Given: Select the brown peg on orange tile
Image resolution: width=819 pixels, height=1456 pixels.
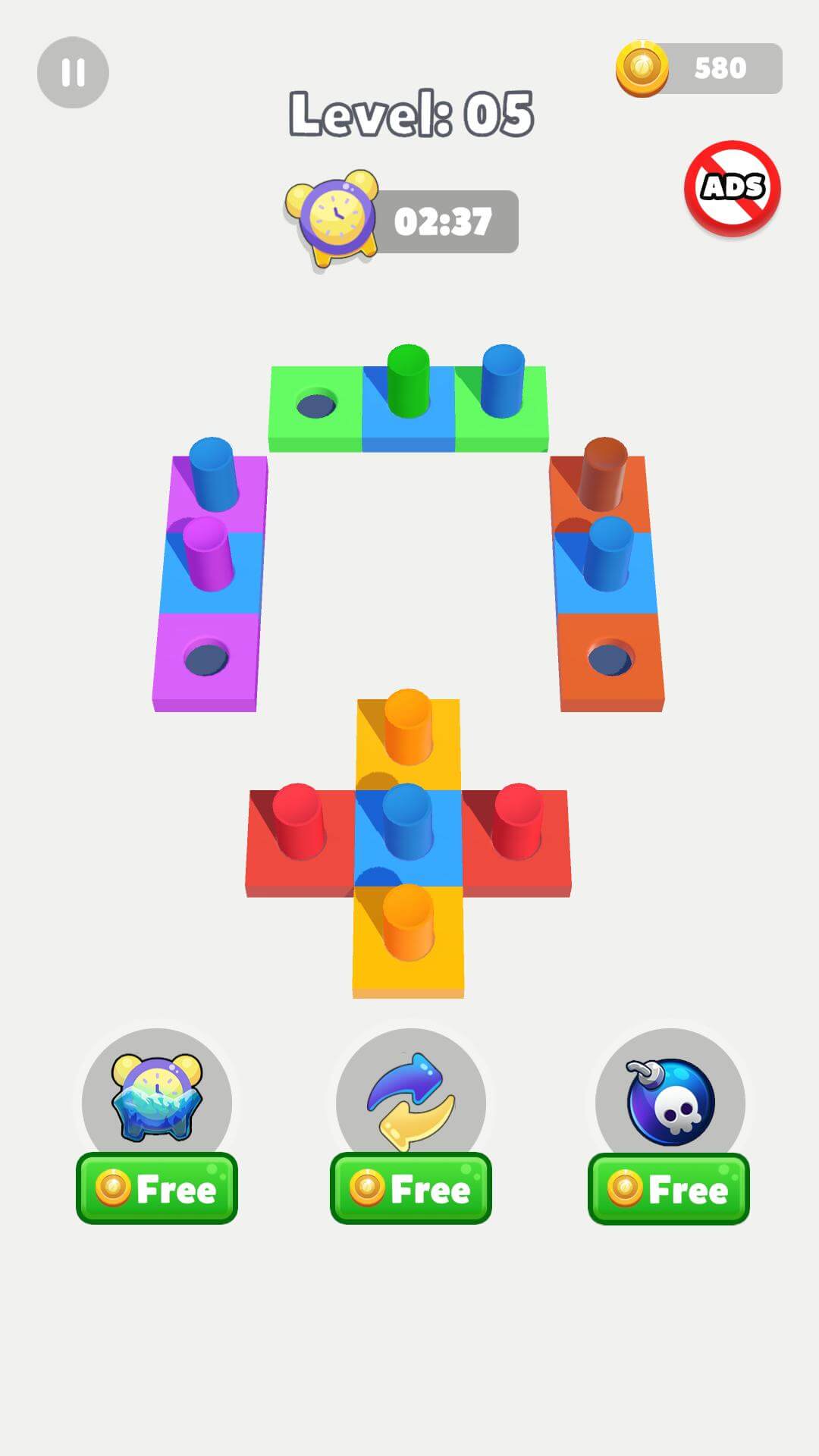Looking at the screenshot, I should pyautogui.click(x=604, y=474).
